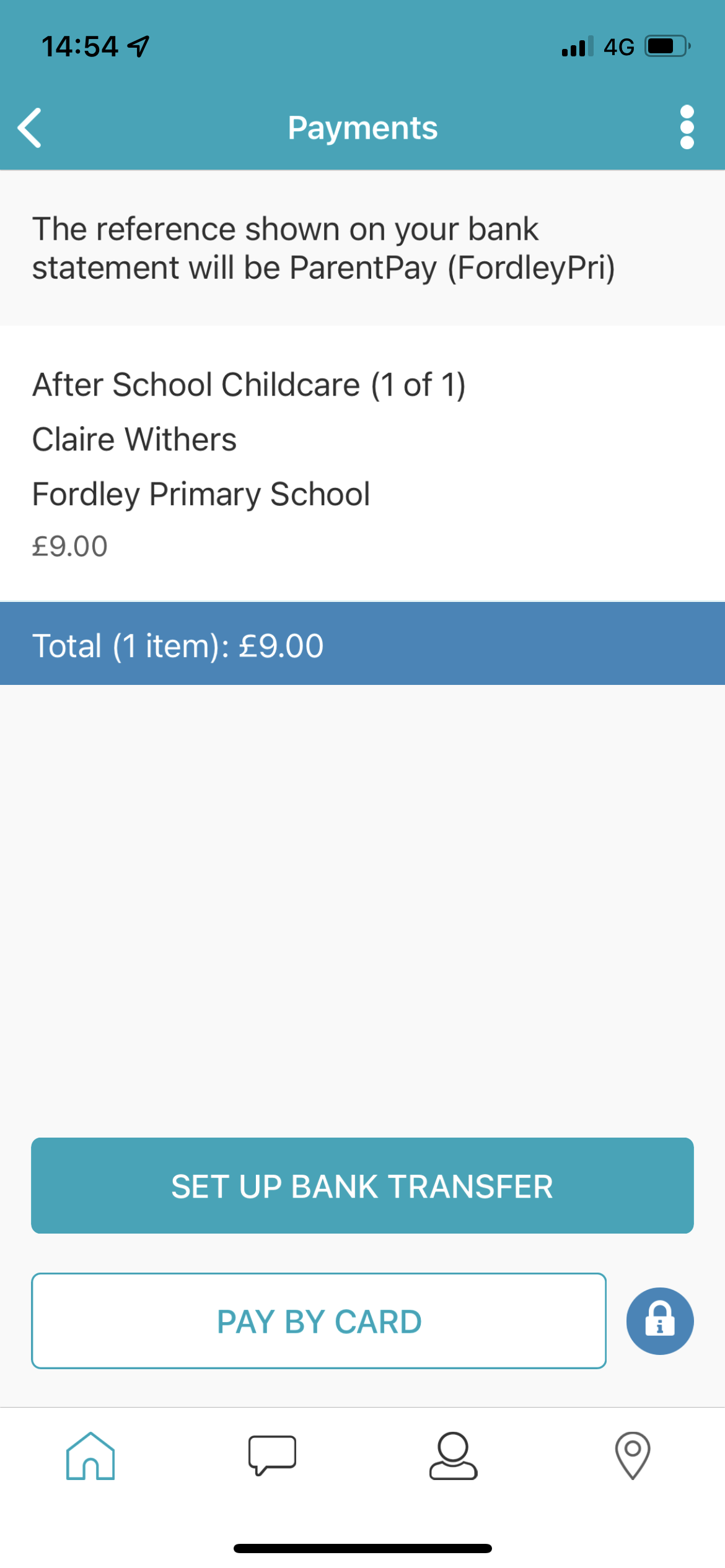Image resolution: width=725 pixels, height=1568 pixels.
Task: Go back from the Payments screen
Action: tap(29, 128)
